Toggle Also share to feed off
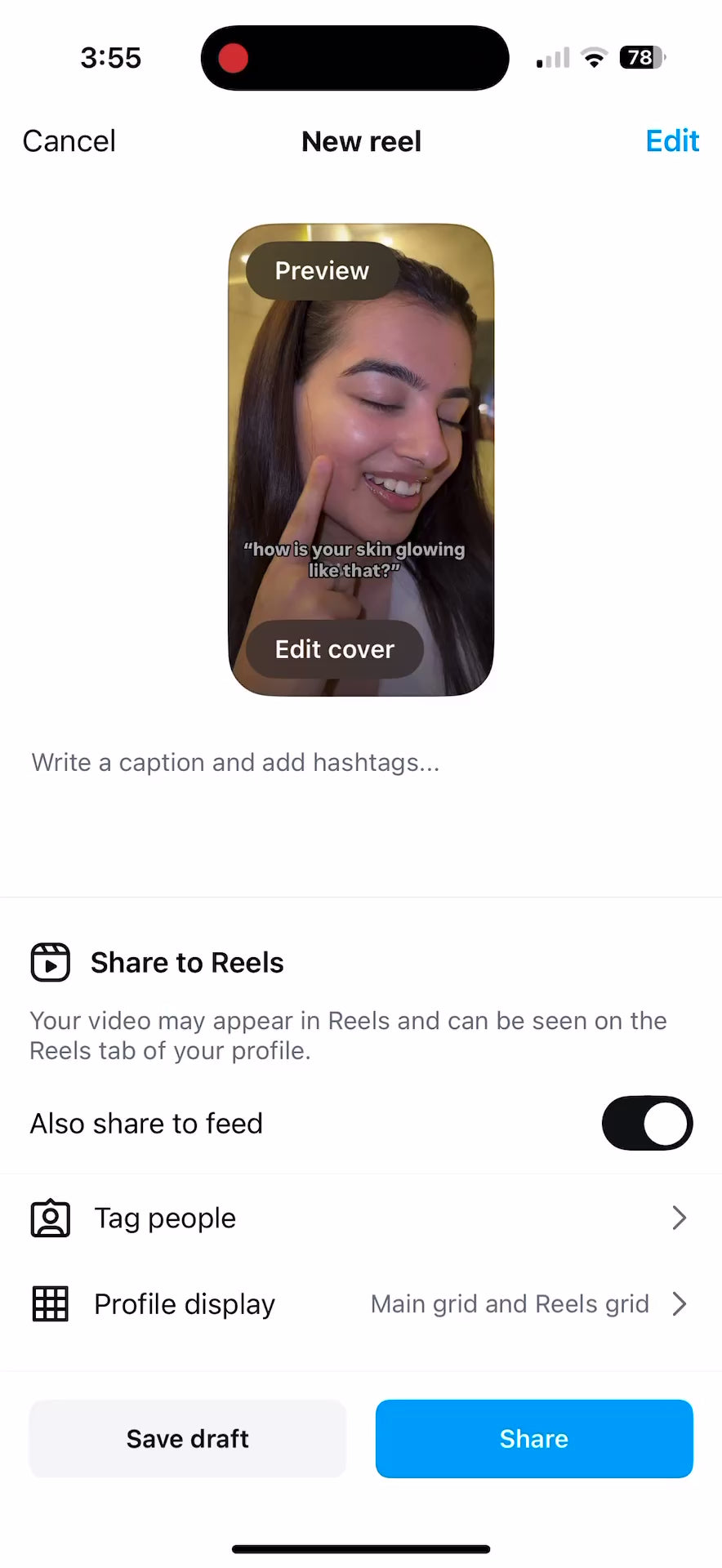 pyautogui.click(x=647, y=1123)
